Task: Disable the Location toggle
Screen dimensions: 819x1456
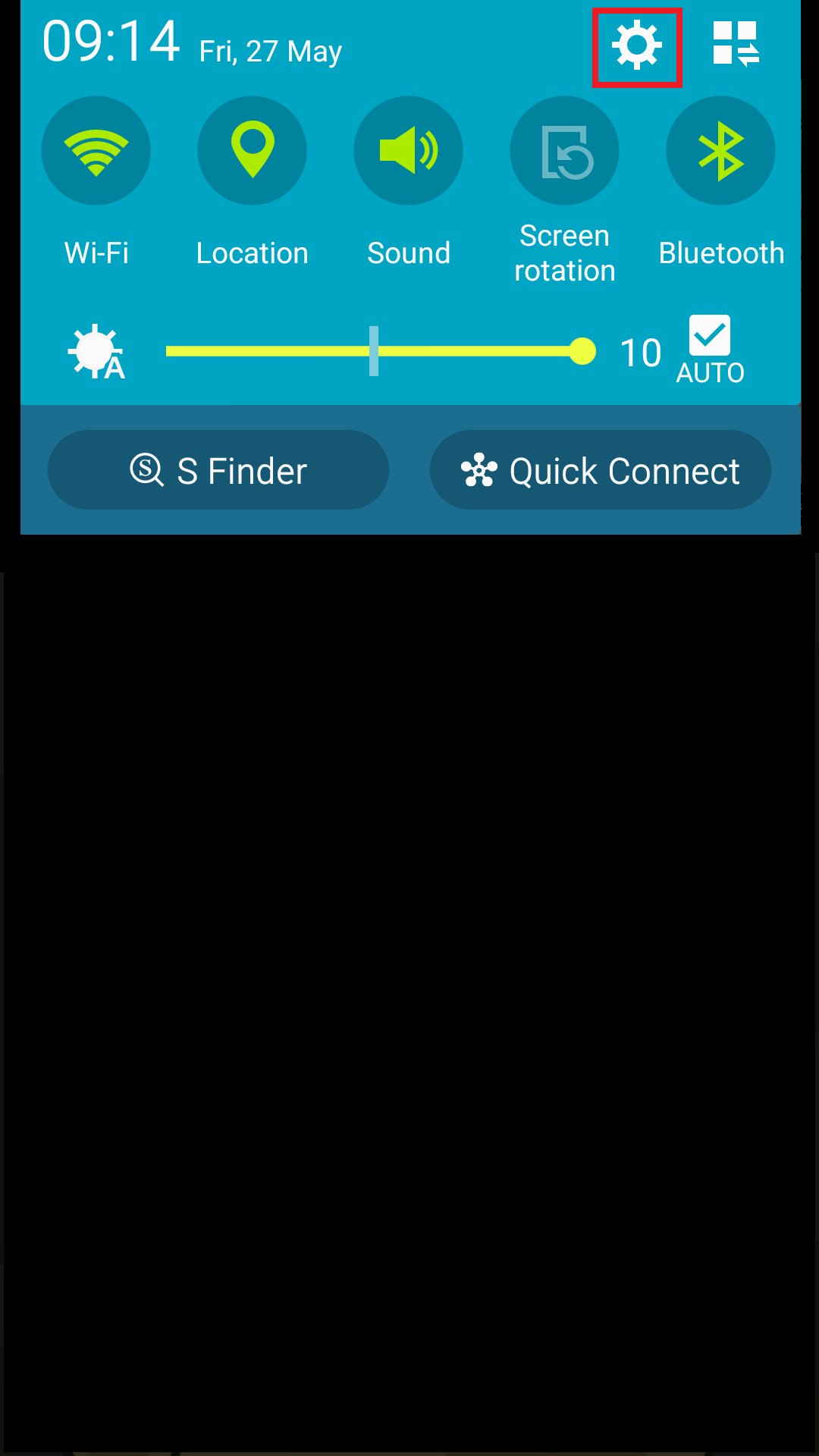Action: tap(253, 150)
